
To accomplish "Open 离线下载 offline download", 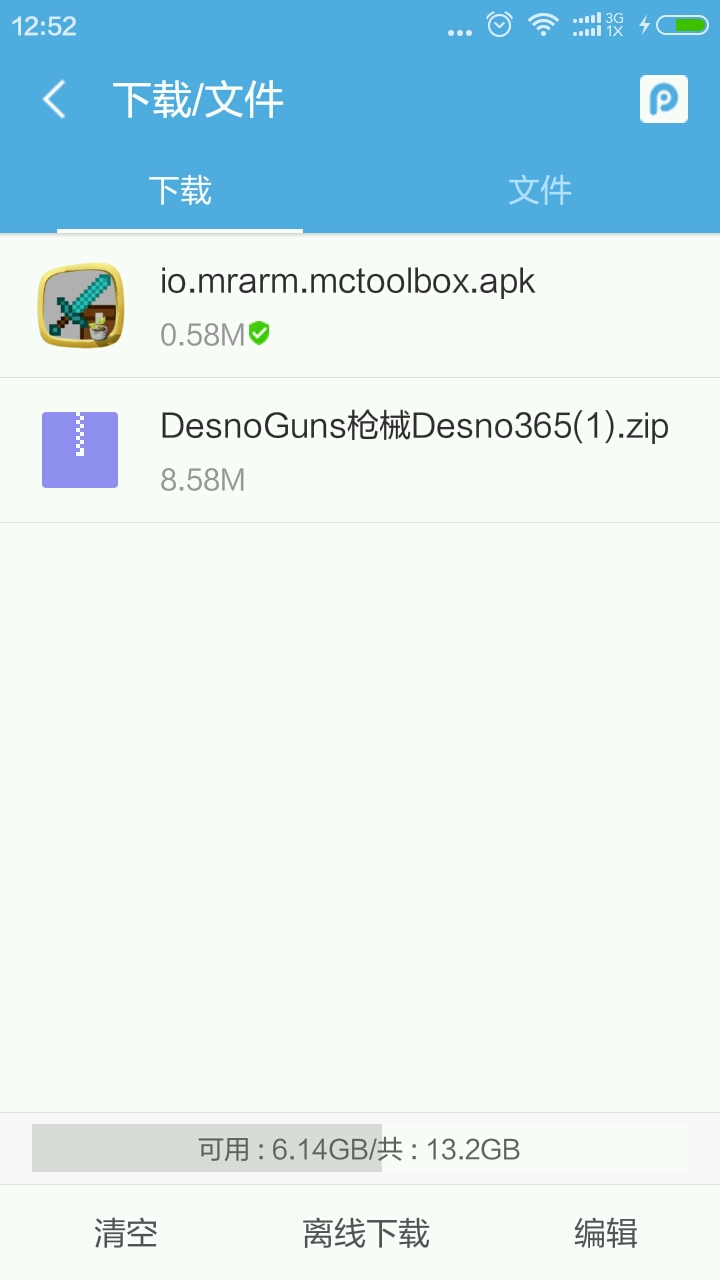I will (x=366, y=1233).
